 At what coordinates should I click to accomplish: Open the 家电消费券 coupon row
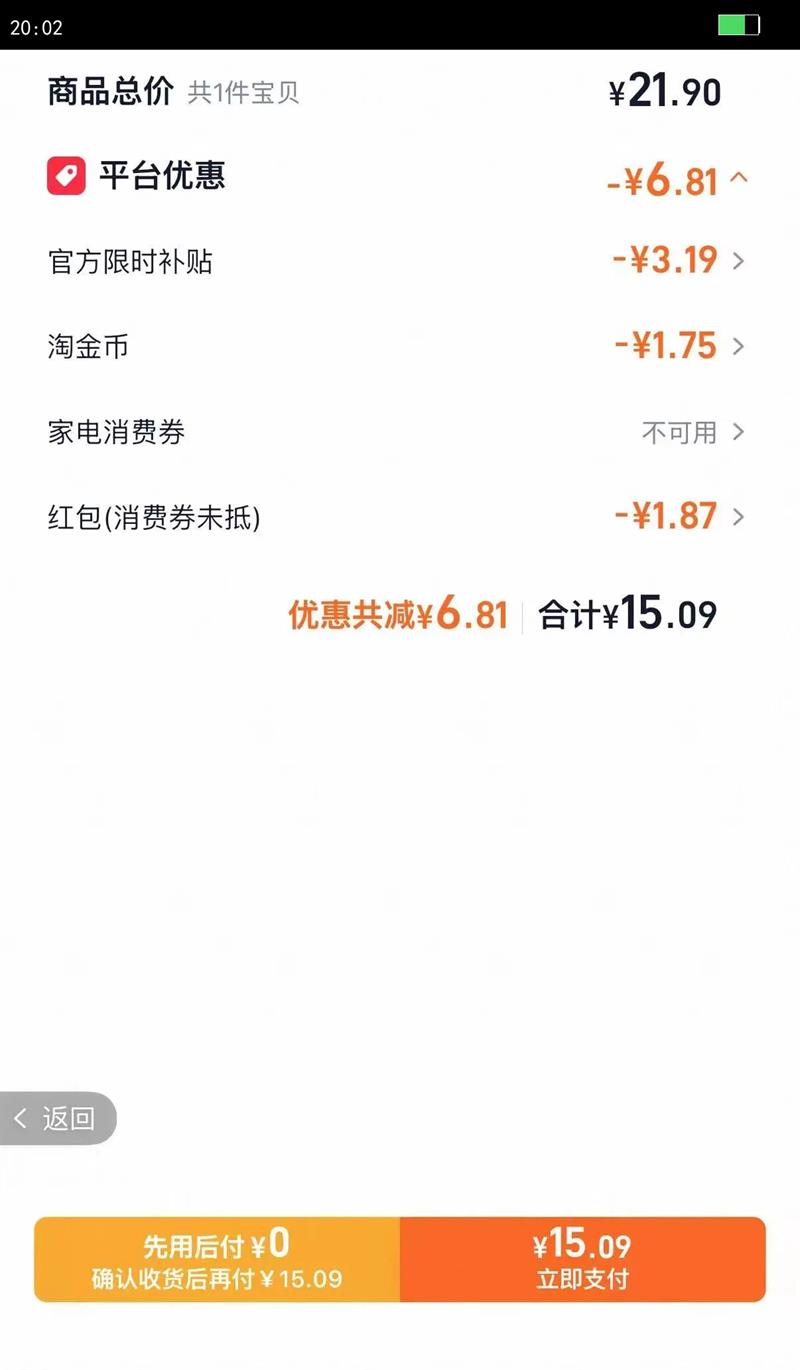738,432
